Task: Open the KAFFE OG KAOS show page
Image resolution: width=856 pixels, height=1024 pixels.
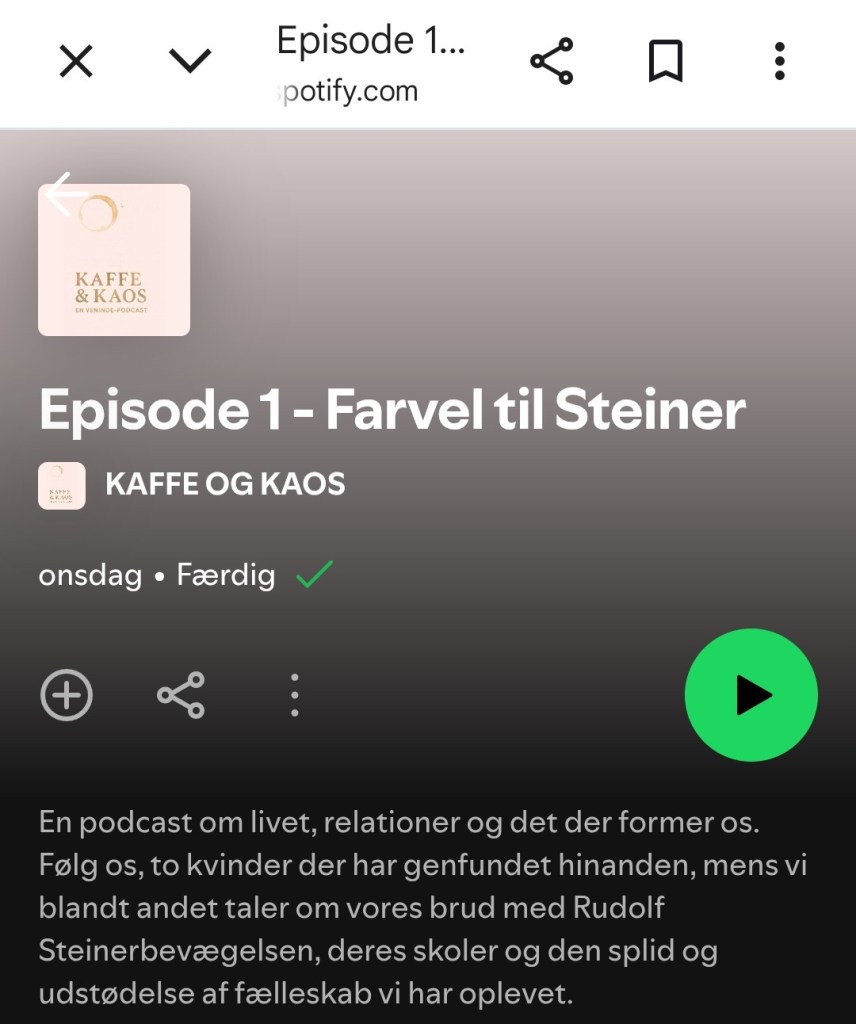Action: (224, 485)
